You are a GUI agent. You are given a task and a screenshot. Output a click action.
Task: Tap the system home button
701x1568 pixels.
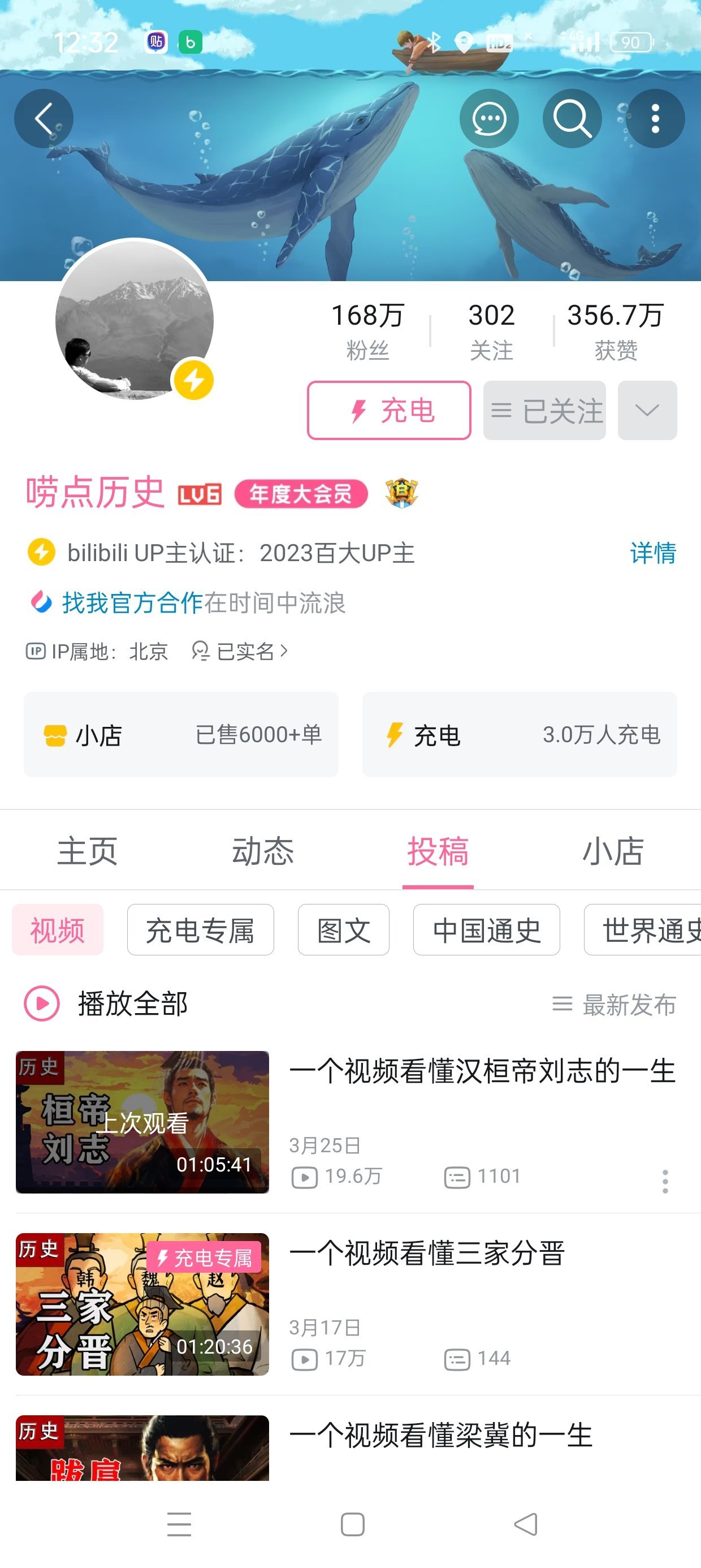352,1524
